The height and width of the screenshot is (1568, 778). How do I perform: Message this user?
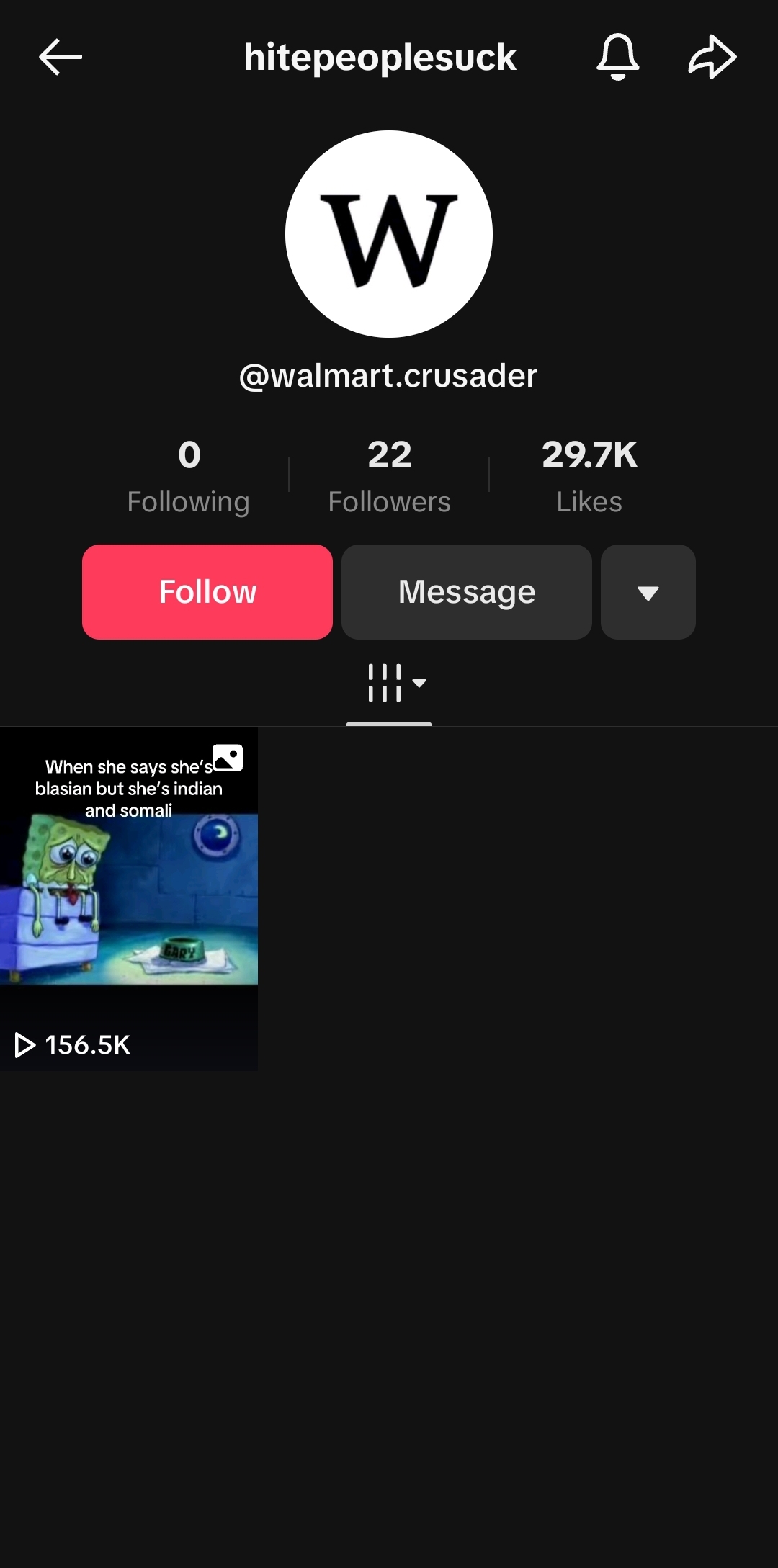pyautogui.click(x=467, y=592)
